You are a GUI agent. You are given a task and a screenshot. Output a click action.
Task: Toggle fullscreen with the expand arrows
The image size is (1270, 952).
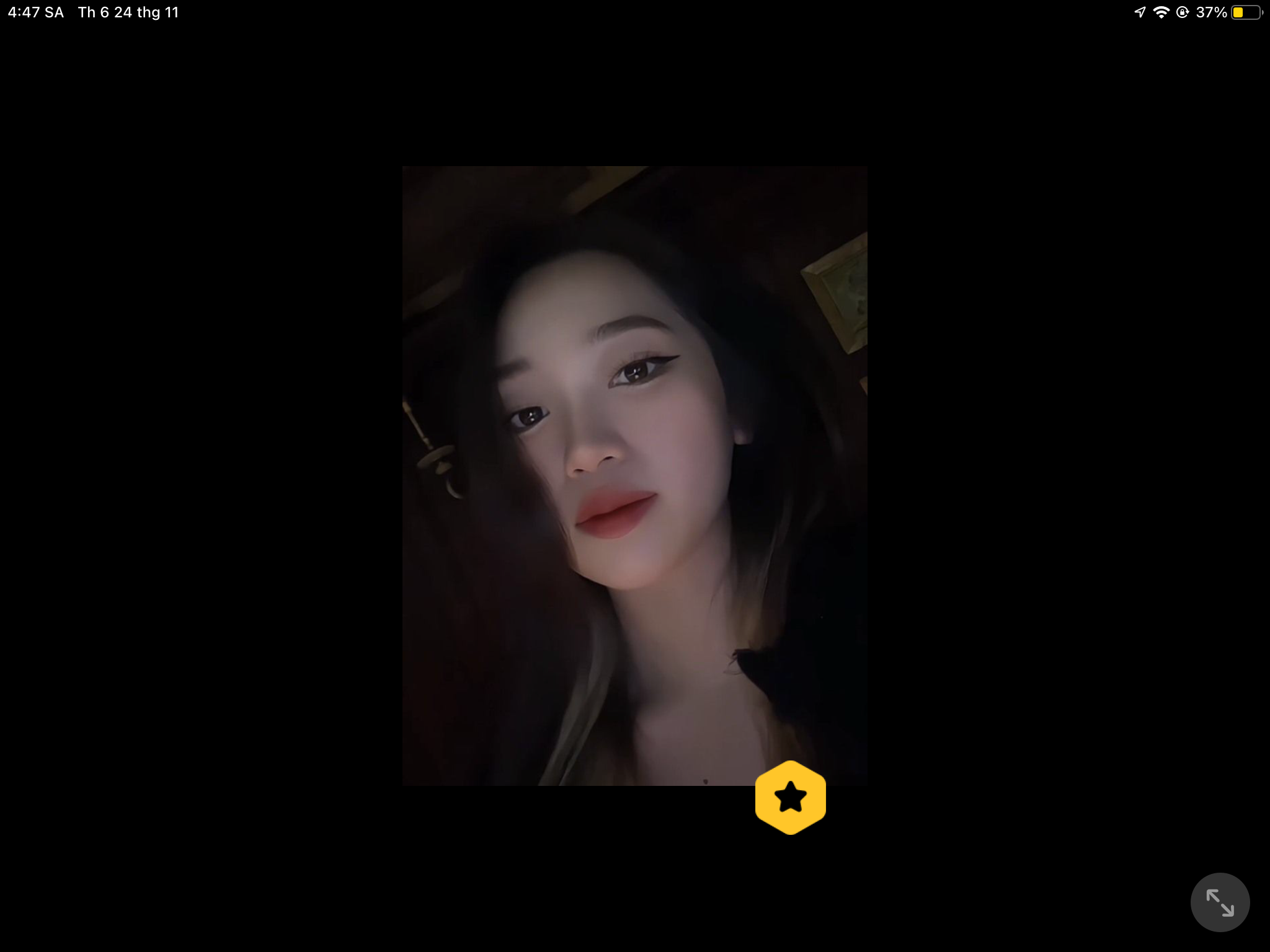pos(1219,902)
